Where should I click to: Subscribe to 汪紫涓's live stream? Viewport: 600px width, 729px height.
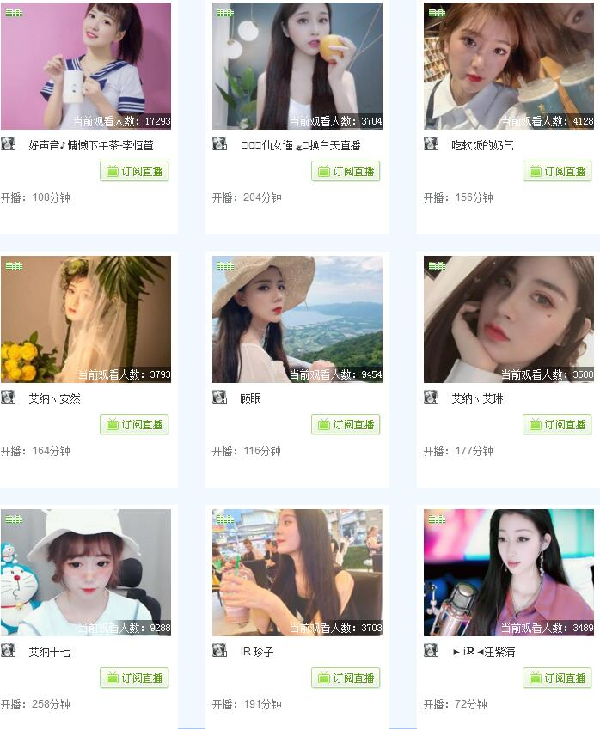[x=557, y=678]
